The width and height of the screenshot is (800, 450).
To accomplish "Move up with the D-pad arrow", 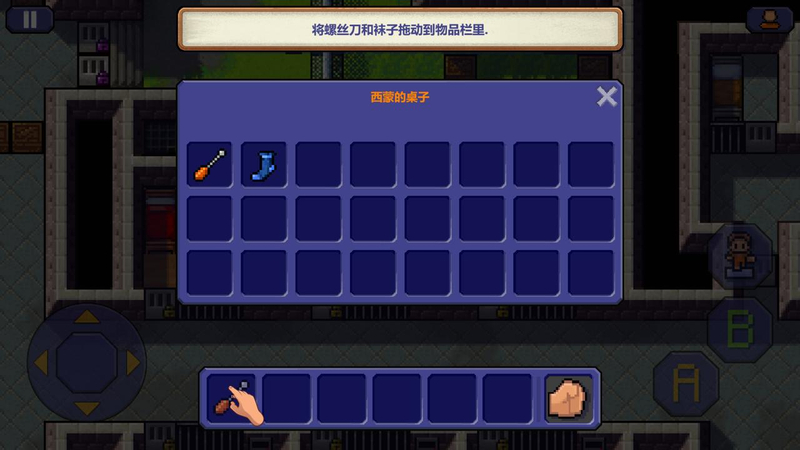I will point(87,318).
